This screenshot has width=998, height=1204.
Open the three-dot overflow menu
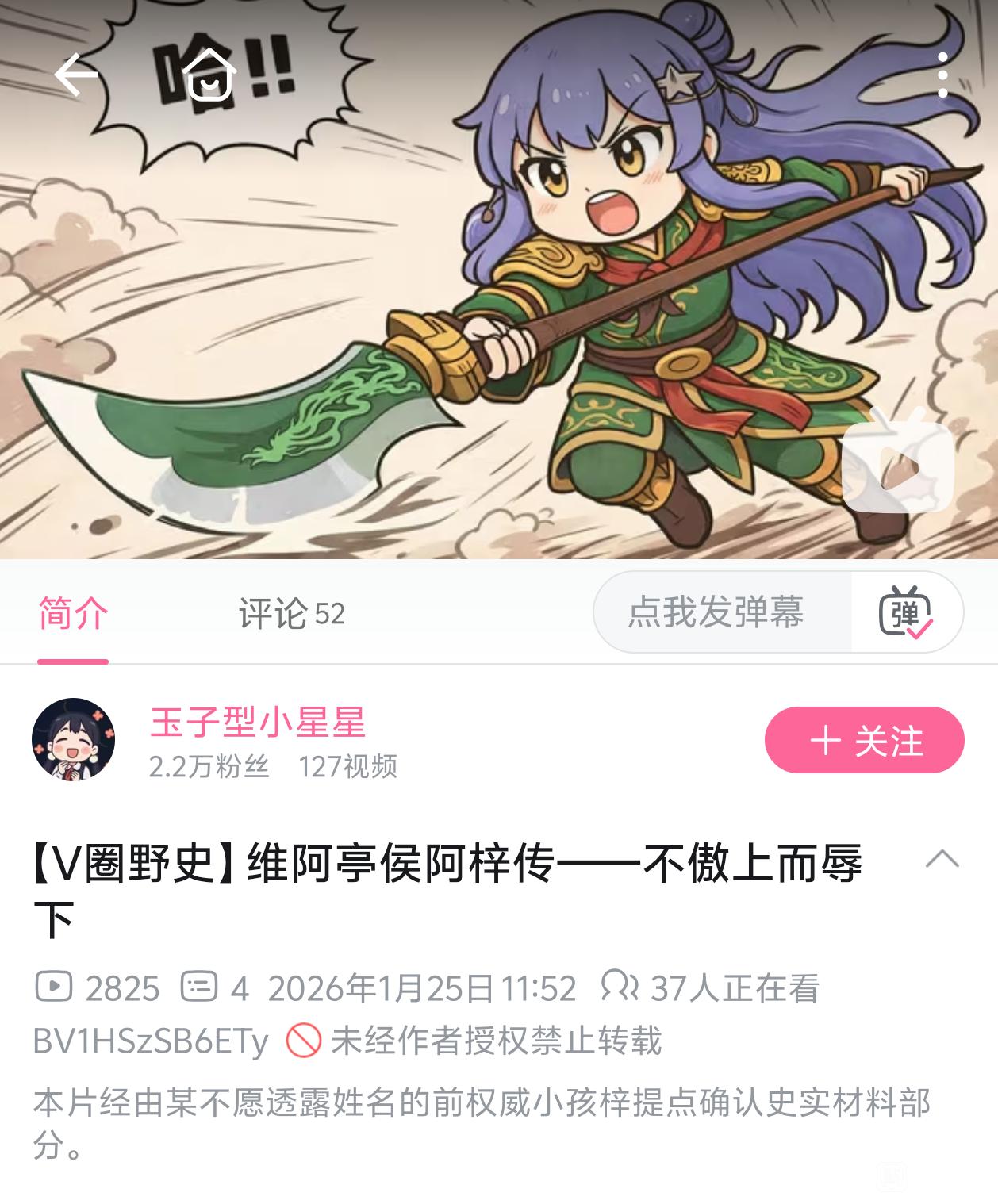tap(942, 75)
